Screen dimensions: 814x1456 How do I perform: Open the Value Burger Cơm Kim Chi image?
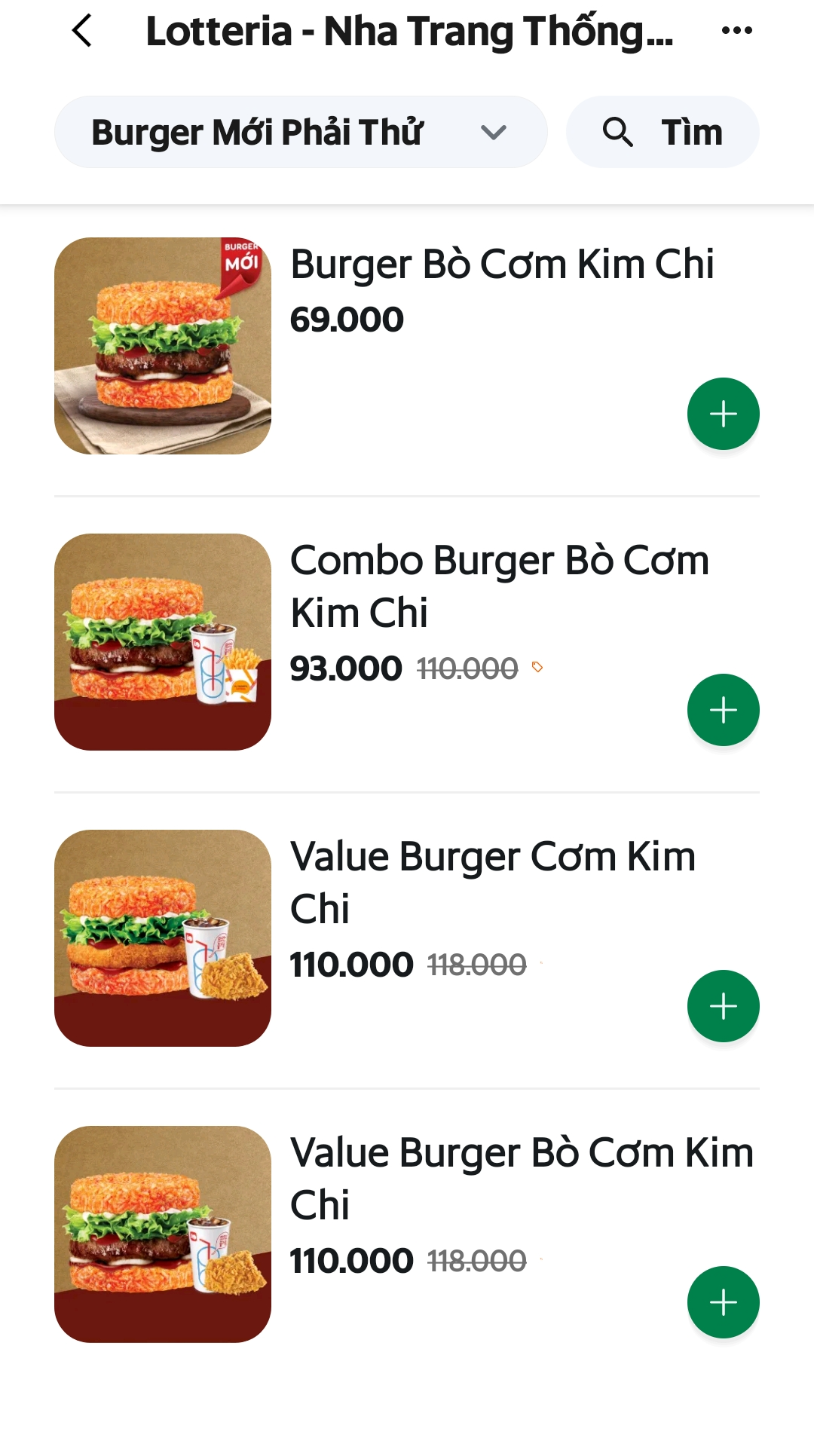(163, 938)
